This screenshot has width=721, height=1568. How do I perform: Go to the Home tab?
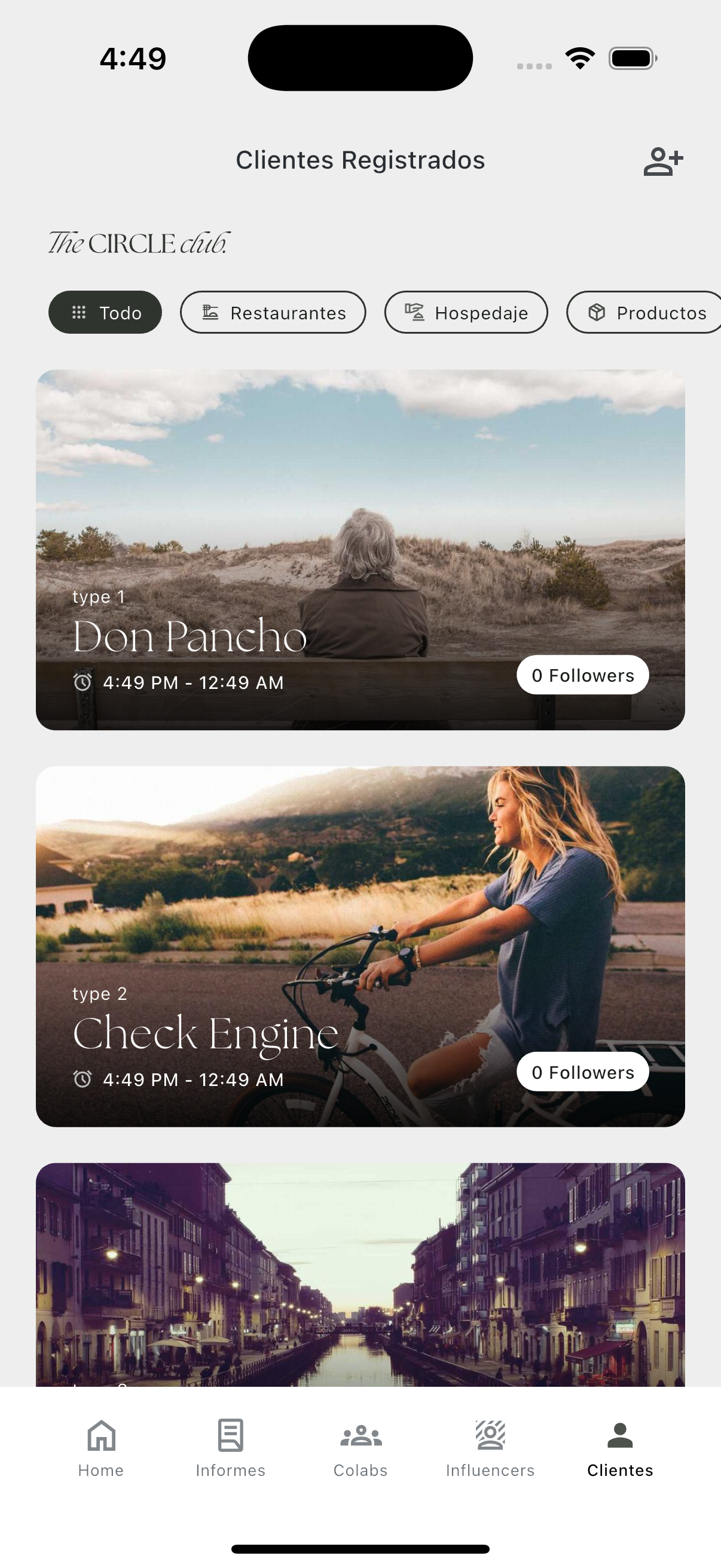tap(101, 1447)
